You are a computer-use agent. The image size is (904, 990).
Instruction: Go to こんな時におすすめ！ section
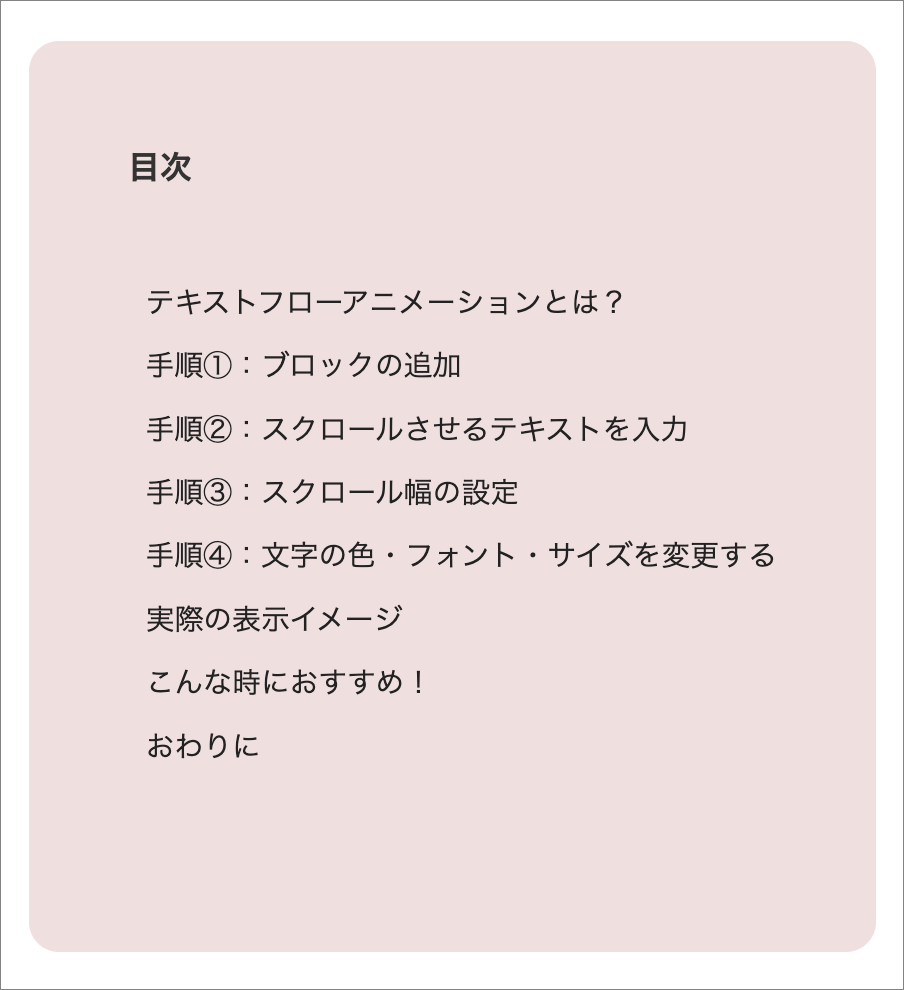pos(288,683)
